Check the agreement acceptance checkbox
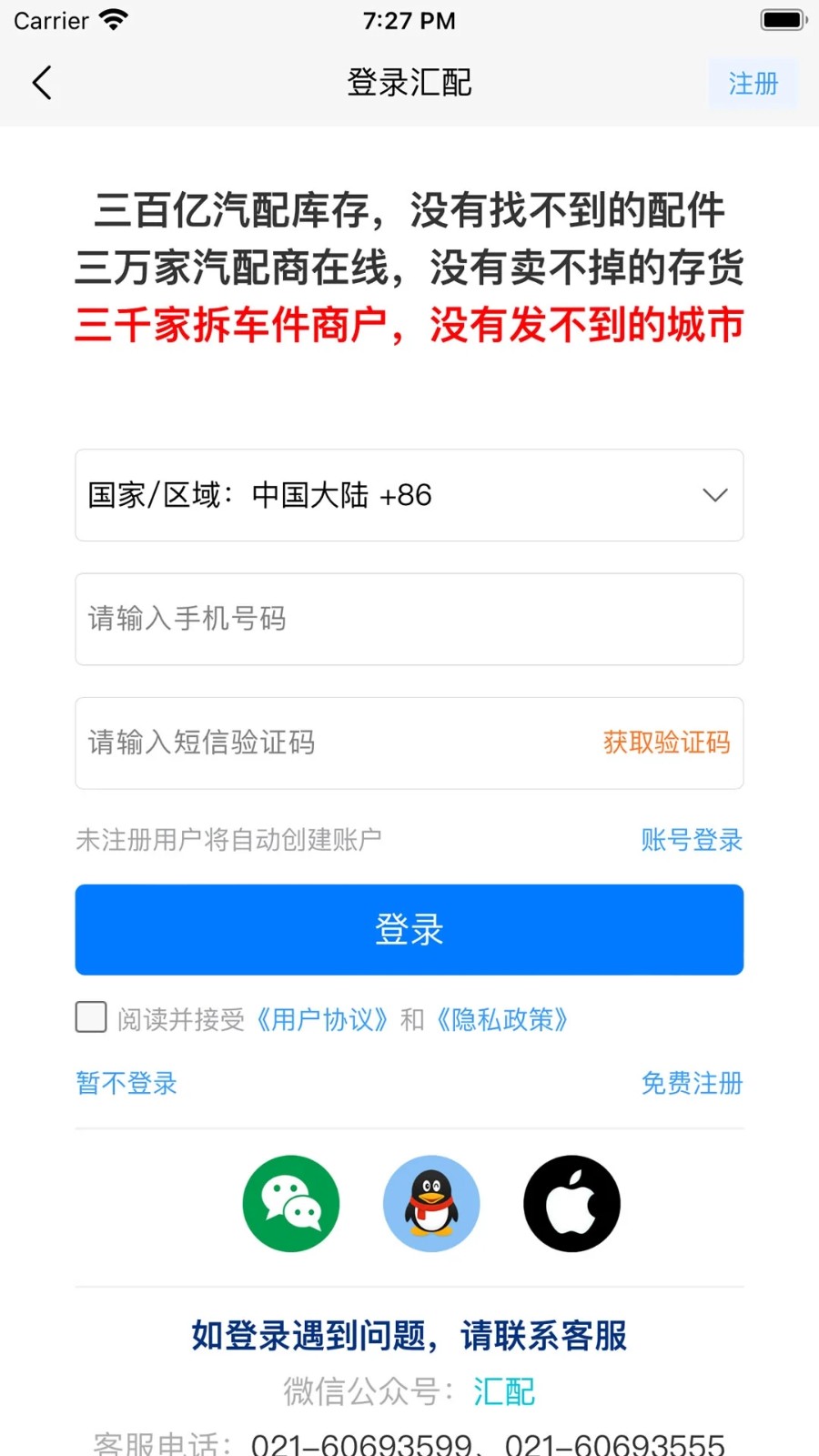The height and width of the screenshot is (1456, 819). click(91, 1017)
